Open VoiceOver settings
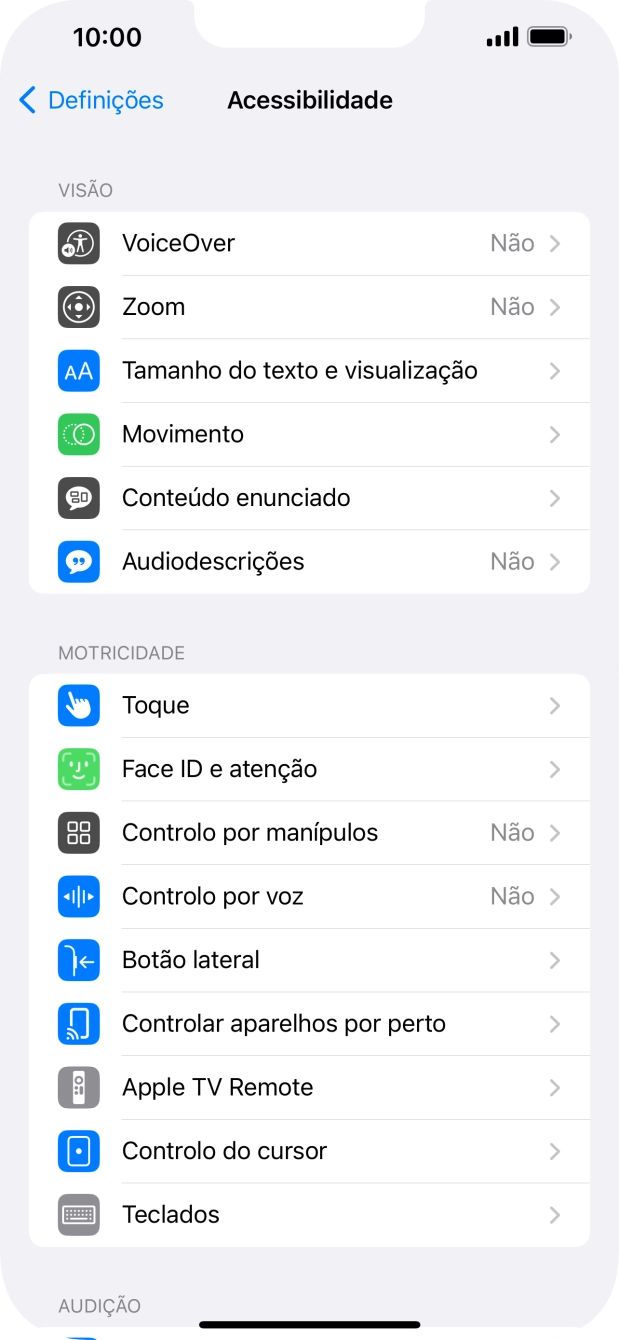 (x=309, y=243)
